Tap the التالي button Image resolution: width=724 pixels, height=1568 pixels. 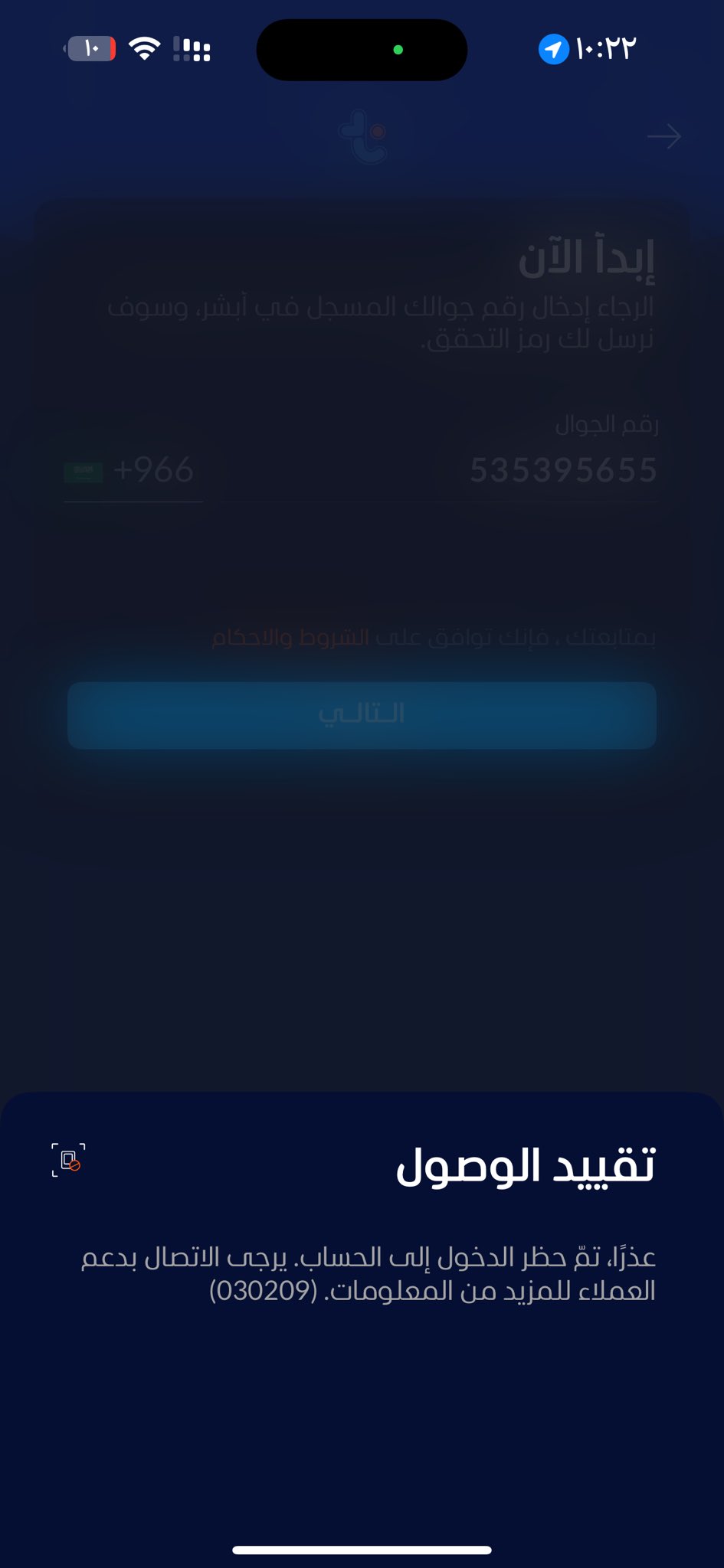(x=362, y=714)
